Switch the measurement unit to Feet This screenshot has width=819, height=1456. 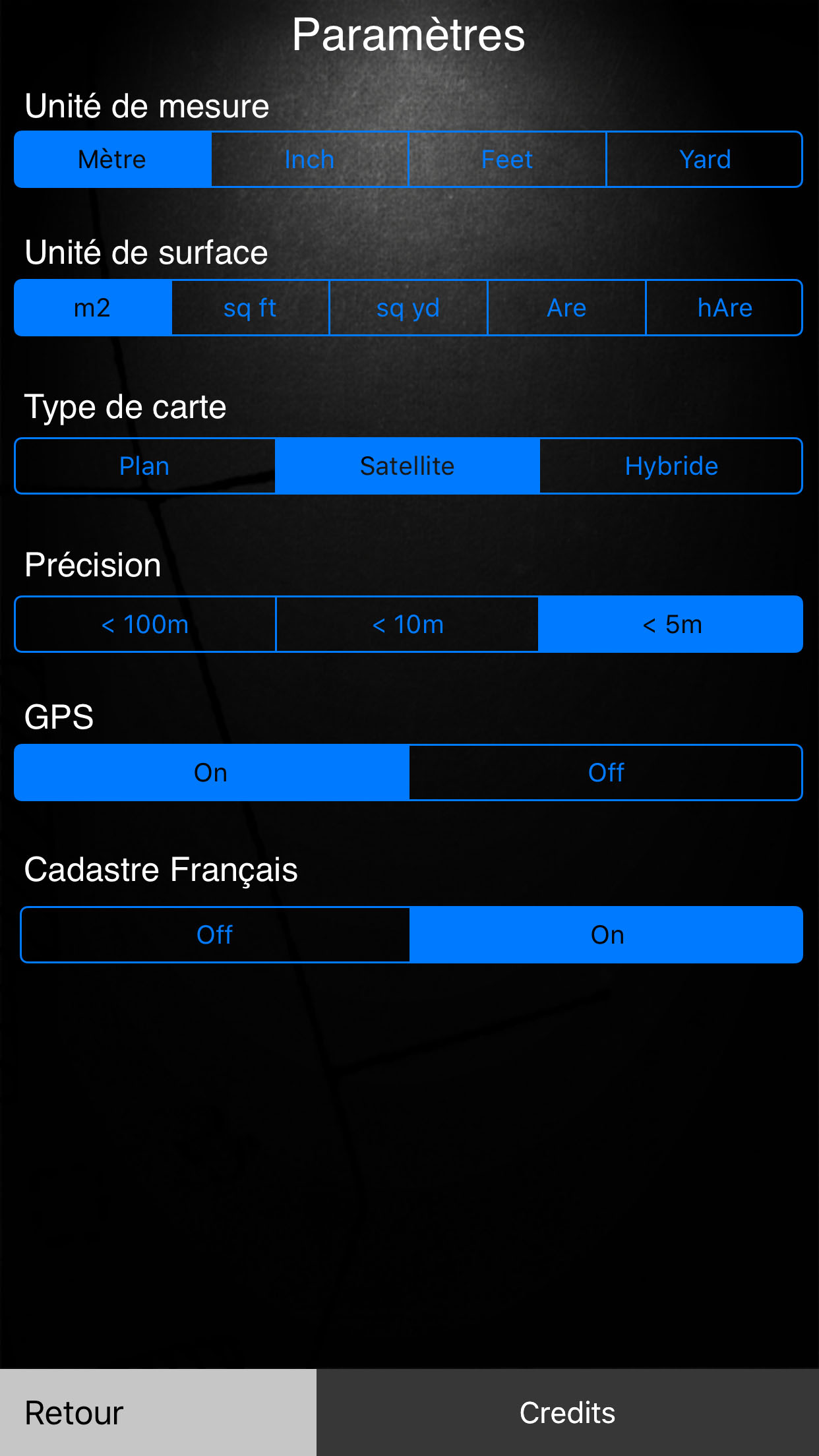pyautogui.click(x=507, y=160)
